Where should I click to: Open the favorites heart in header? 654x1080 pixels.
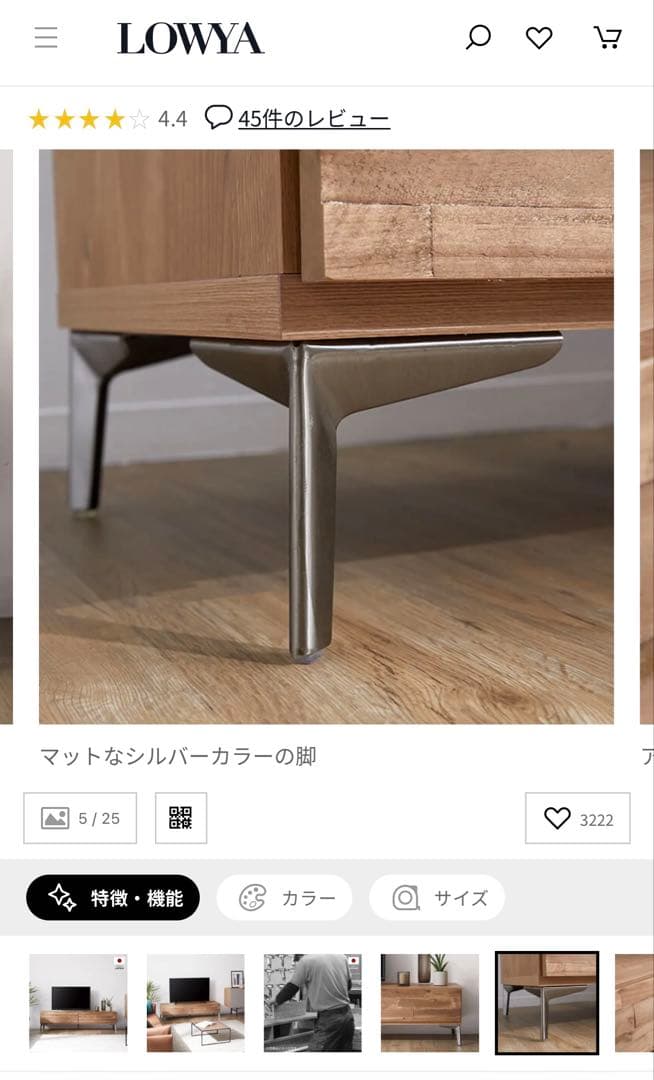(x=539, y=38)
